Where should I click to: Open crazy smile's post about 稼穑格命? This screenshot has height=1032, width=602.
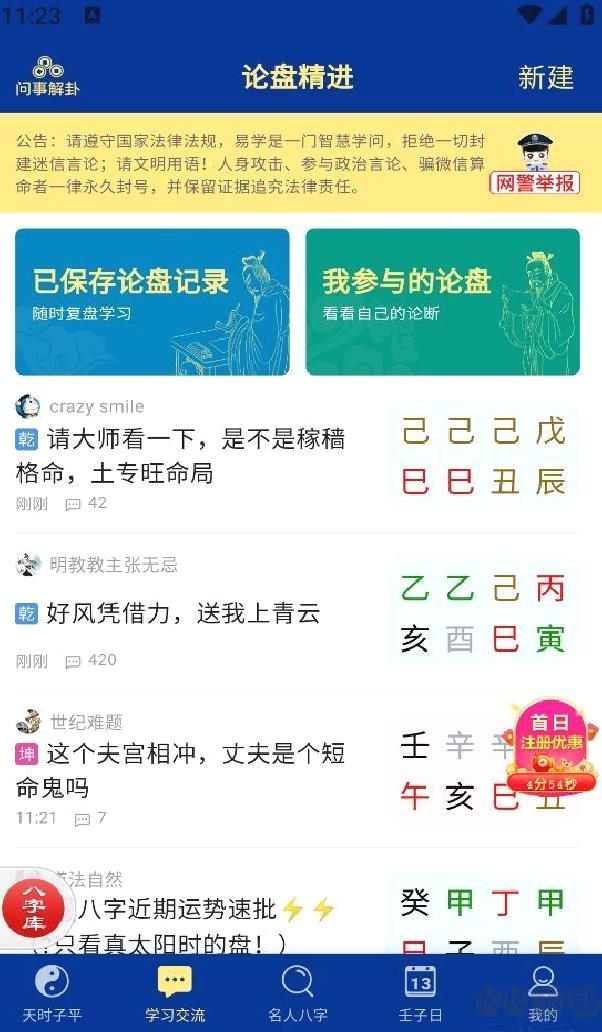pos(197,455)
